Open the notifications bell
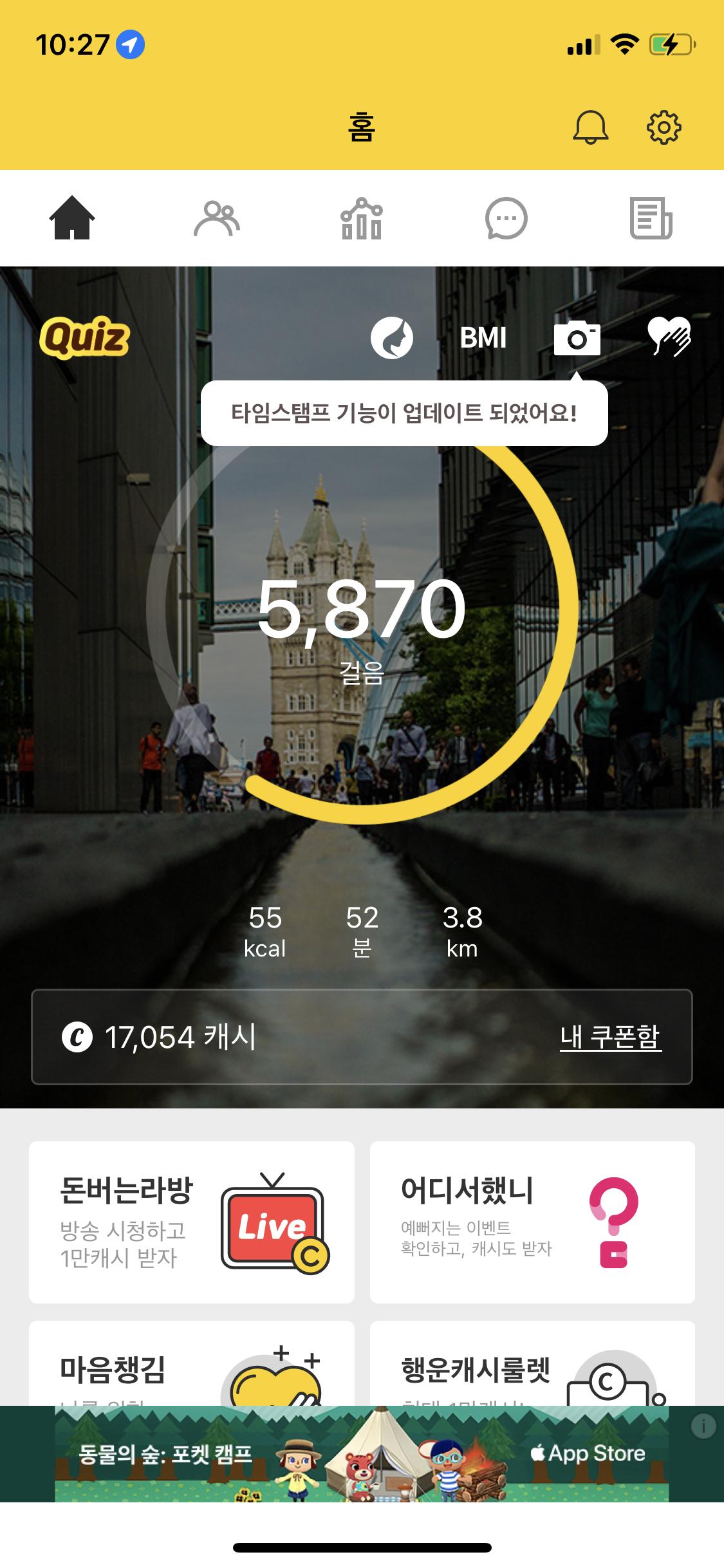 590,127
